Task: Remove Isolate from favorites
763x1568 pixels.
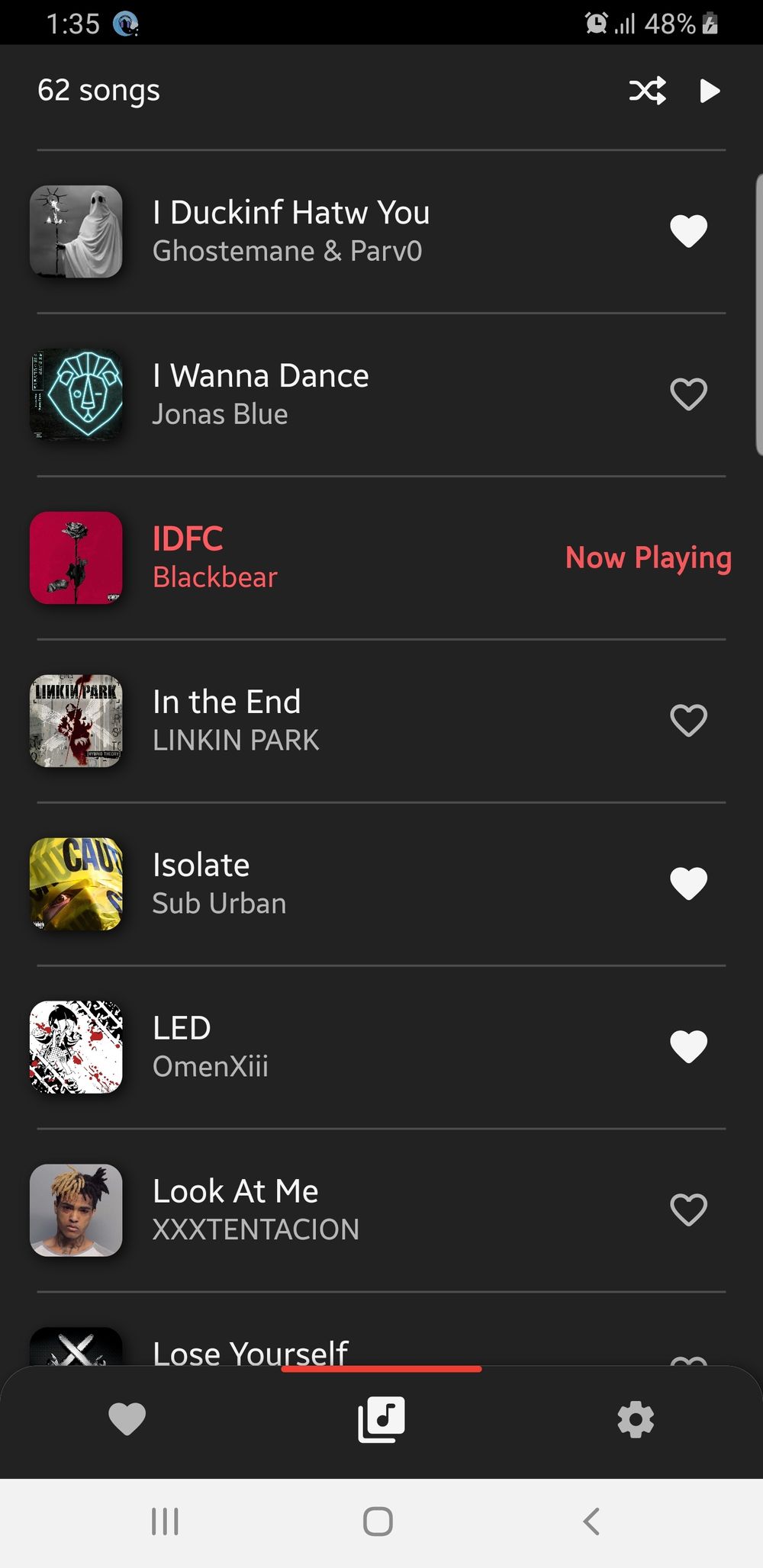Action: click(688, 884)
